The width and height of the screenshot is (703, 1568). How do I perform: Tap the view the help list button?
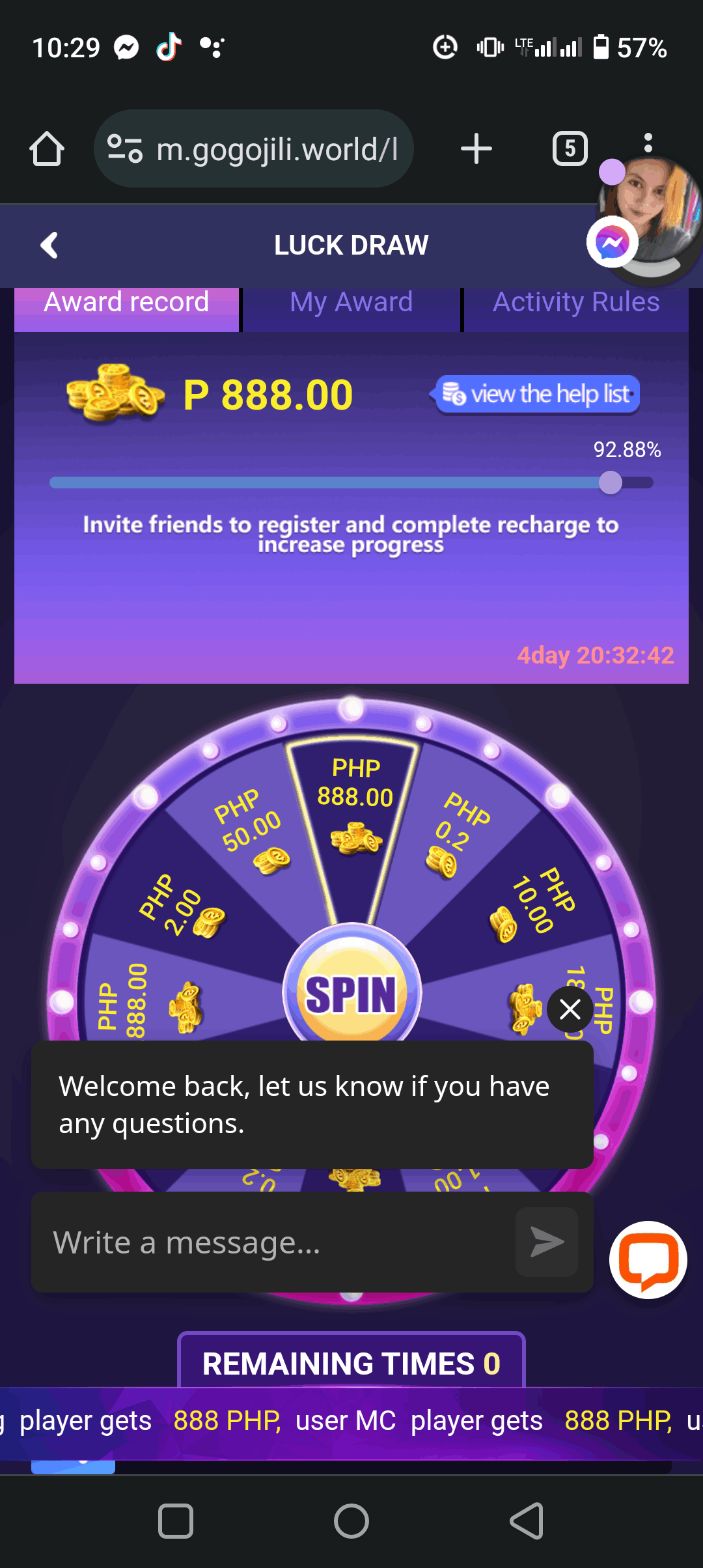(536, 394)
